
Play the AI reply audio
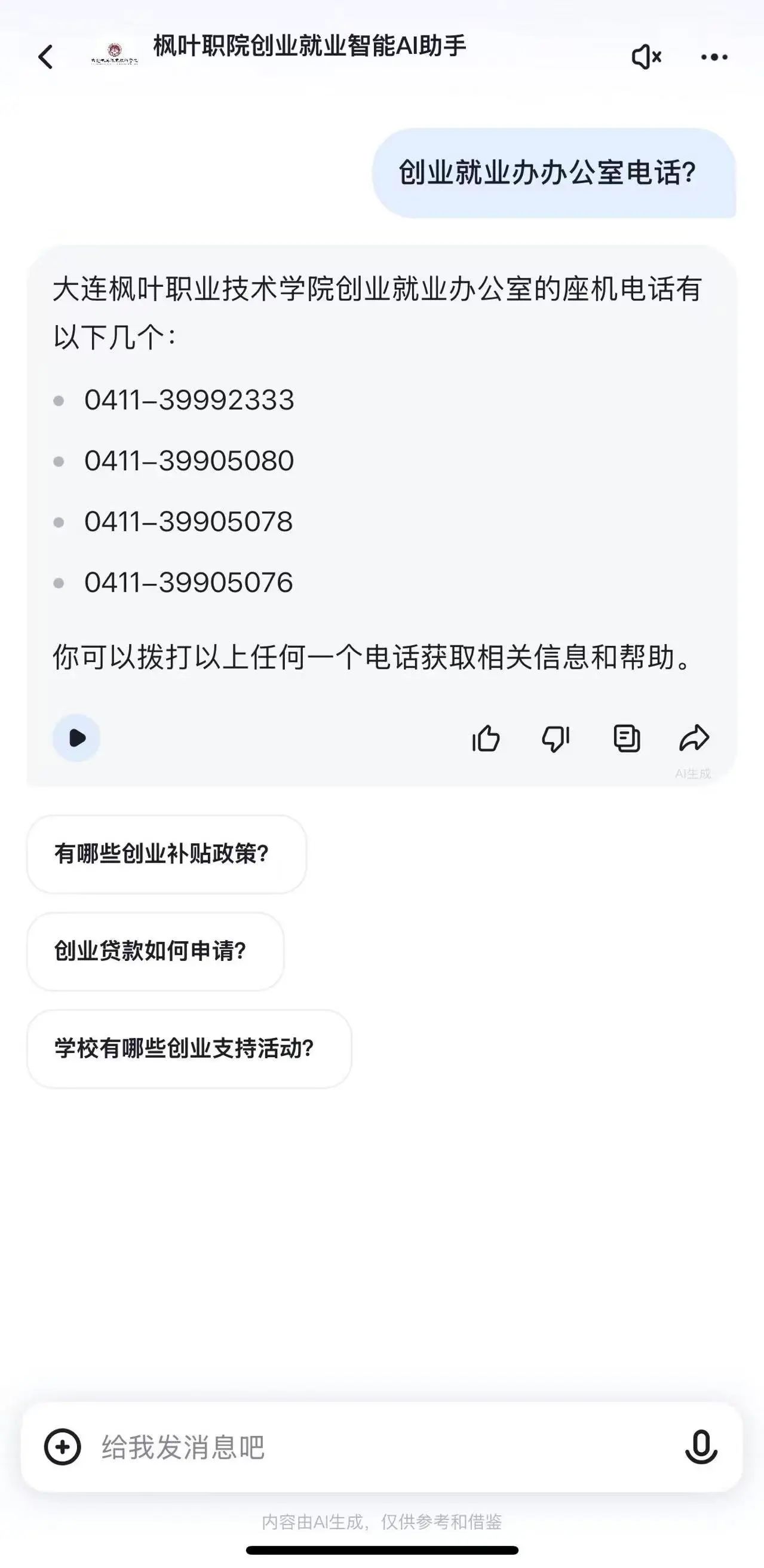click(x=76, y=738)
